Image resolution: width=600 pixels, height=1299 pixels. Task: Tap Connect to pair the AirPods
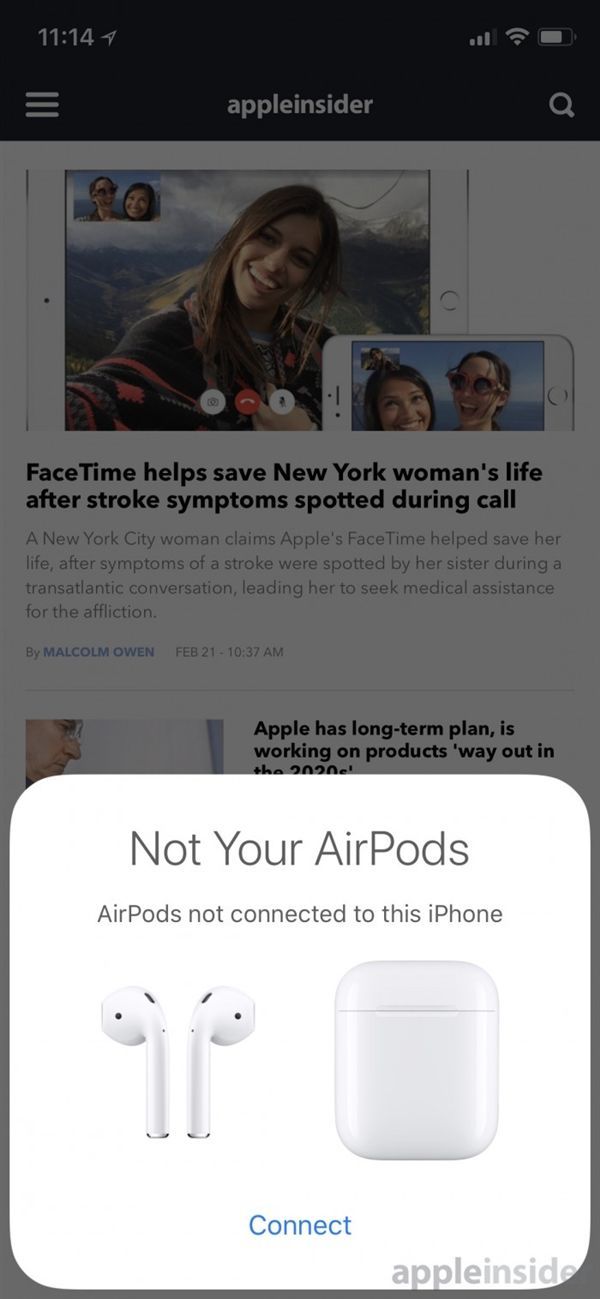click(300, 1224)
